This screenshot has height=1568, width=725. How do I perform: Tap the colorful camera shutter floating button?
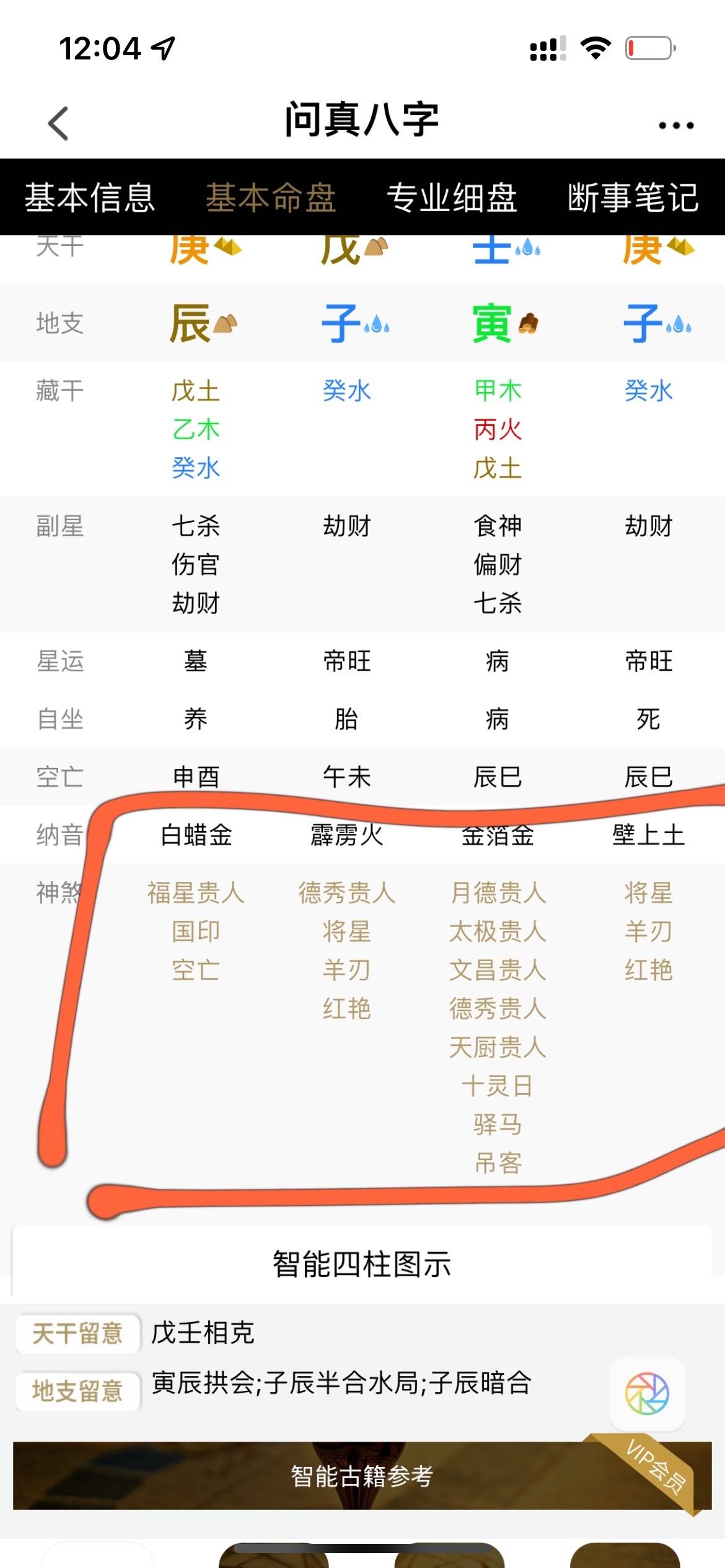click(647, 1394)
